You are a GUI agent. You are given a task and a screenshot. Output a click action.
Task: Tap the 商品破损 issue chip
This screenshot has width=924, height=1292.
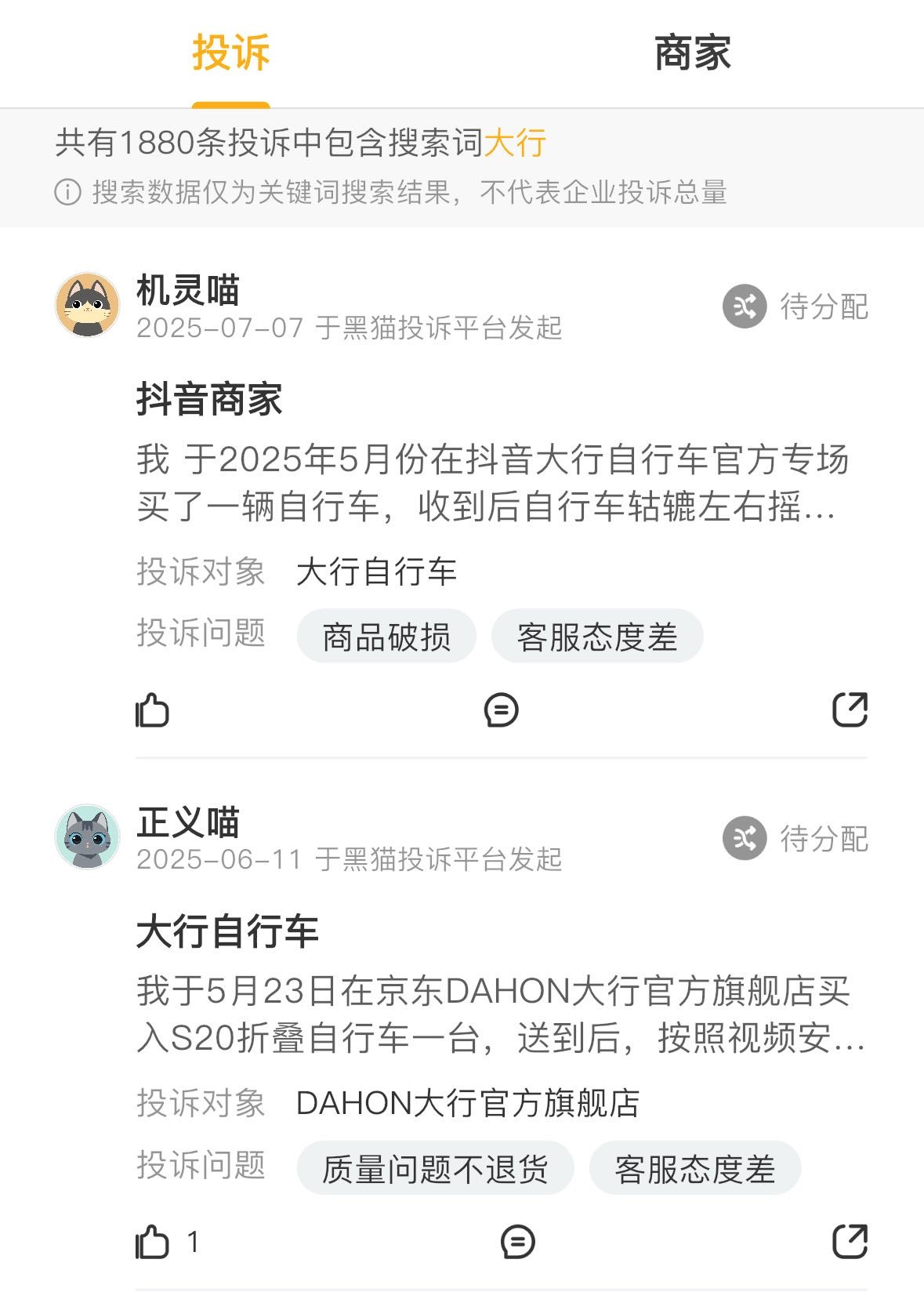[x=386, y=637]
